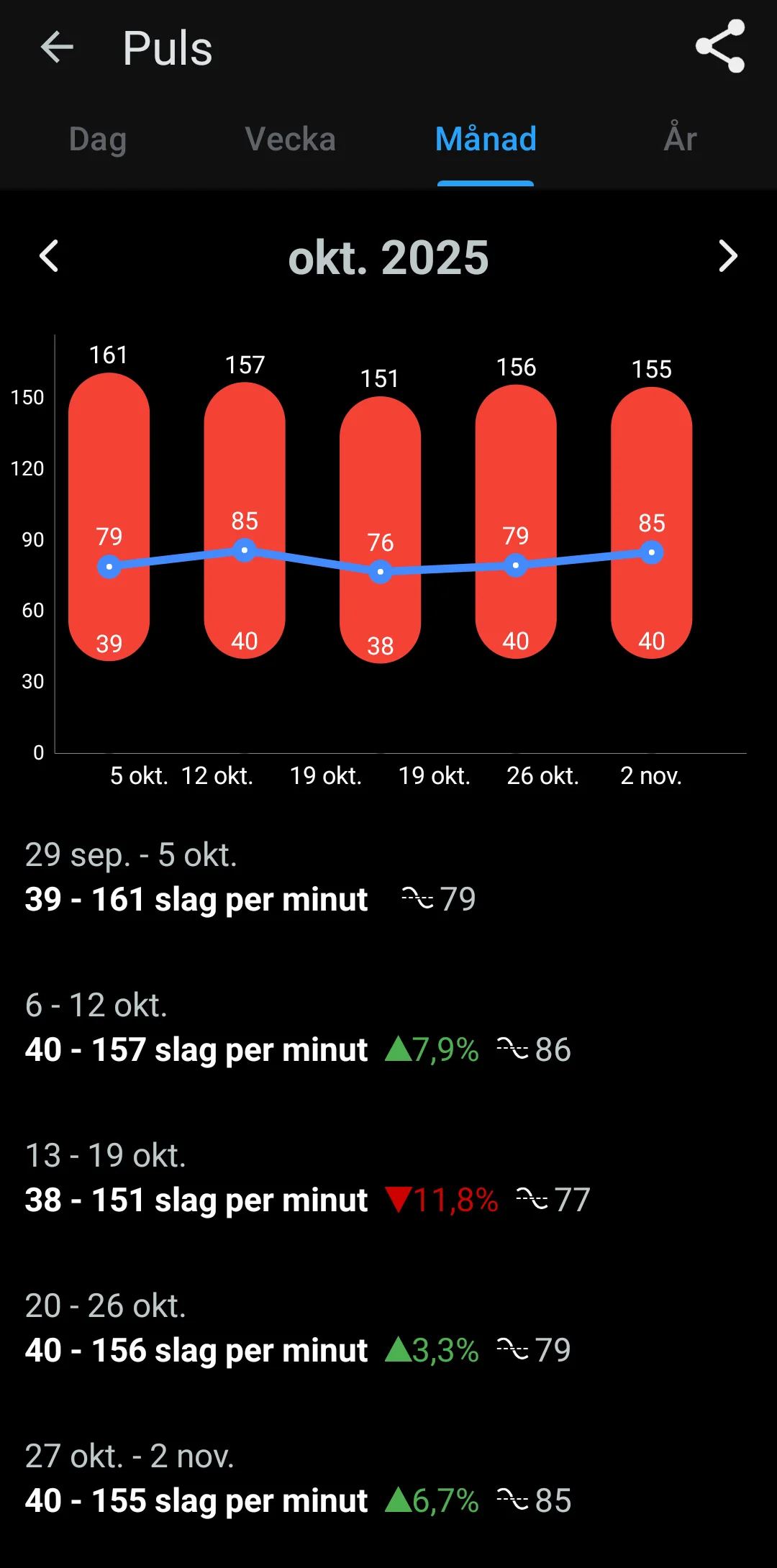Switch to the År tab
The height and width of the screenshot is (1568, 777).
coord(680,139)
